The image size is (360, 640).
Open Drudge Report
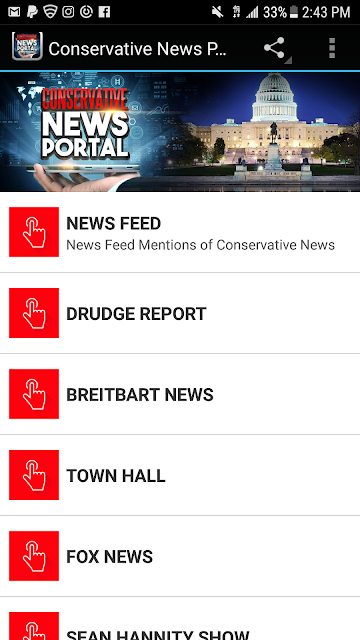click(x=180, y=313)
